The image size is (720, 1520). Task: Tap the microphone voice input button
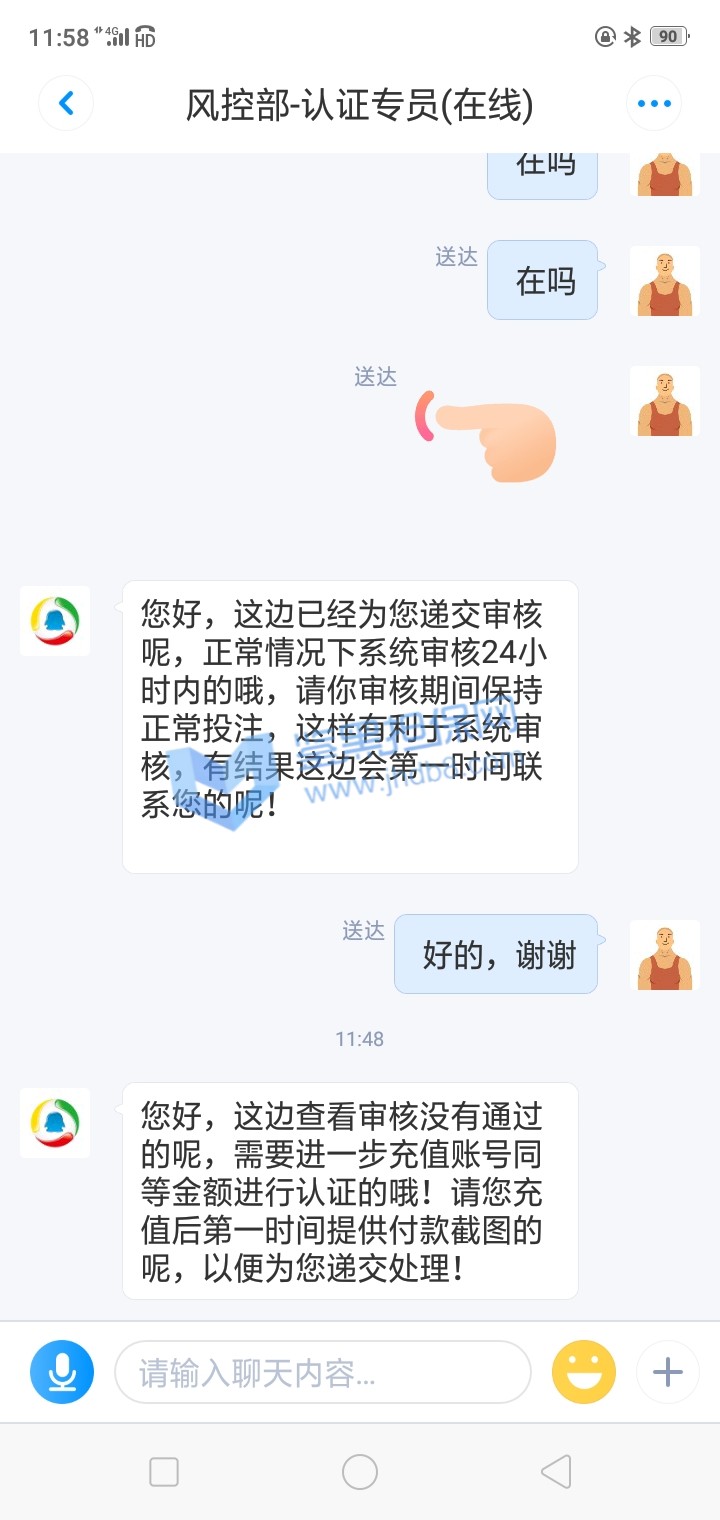(x=62, y=1373)
